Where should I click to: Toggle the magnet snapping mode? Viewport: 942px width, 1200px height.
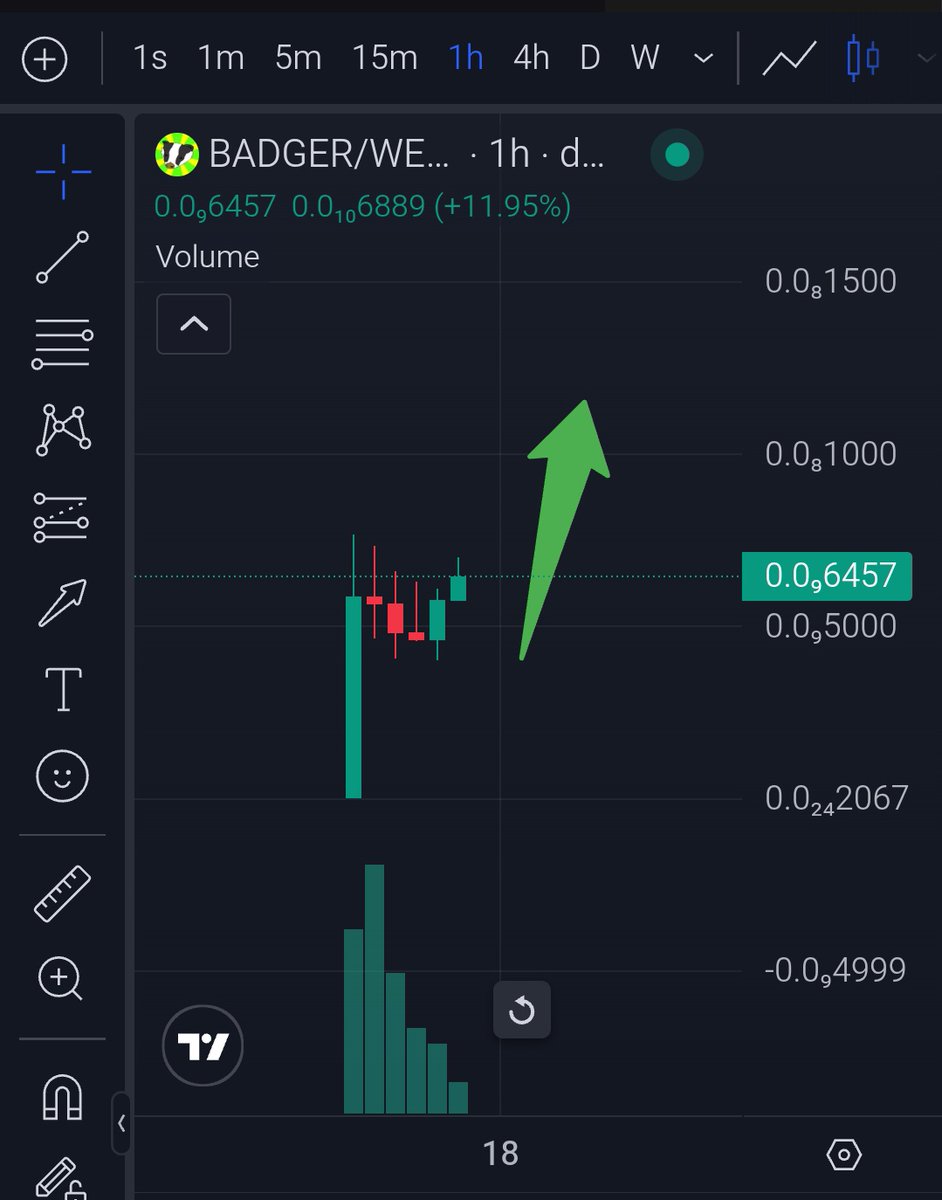62,1097
